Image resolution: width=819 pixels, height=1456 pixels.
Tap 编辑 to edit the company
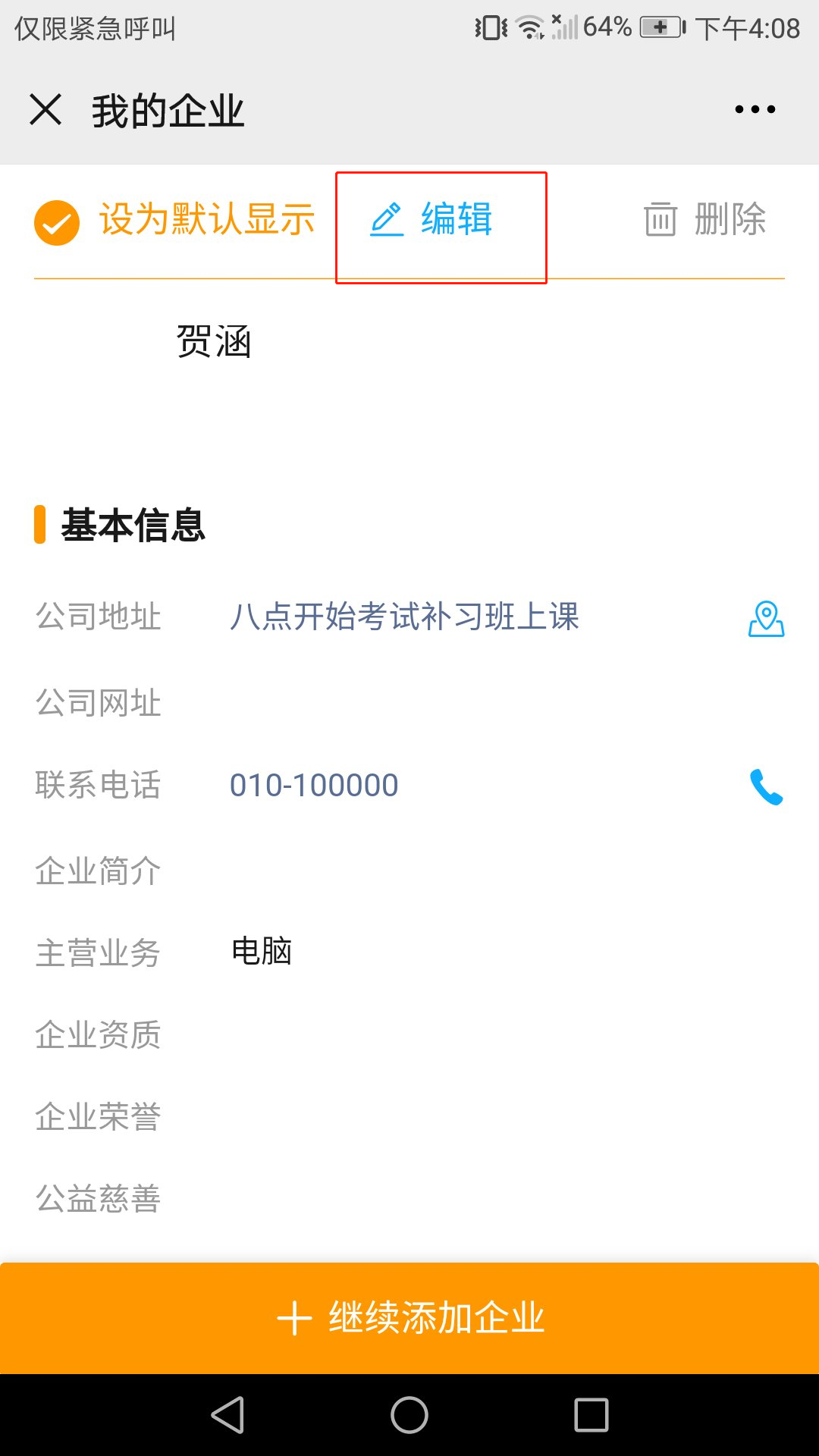432,220
